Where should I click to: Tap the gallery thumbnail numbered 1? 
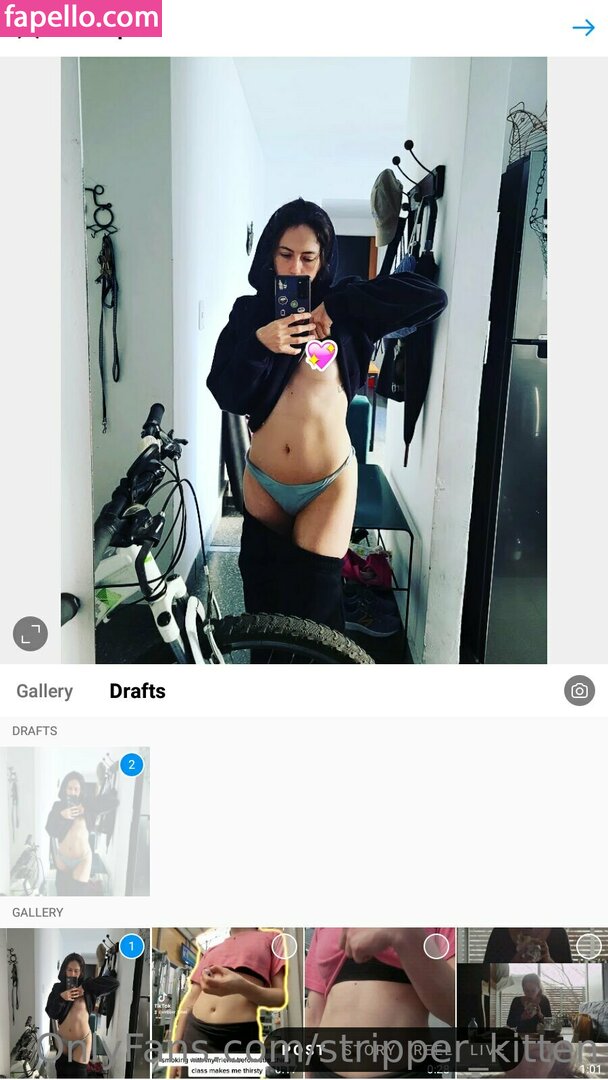click(x=75, y=1002)
